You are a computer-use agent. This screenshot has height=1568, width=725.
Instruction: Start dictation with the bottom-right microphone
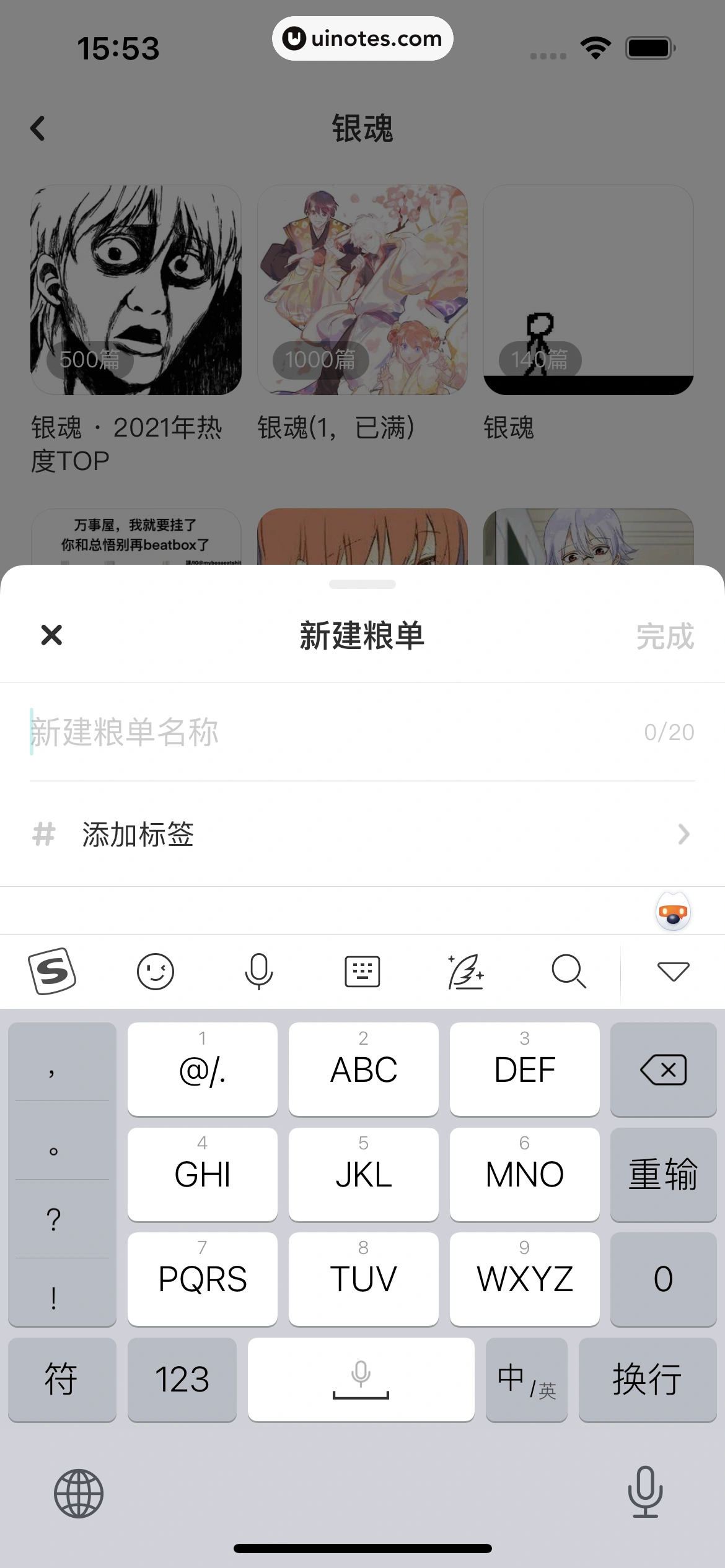point(645,1492)
